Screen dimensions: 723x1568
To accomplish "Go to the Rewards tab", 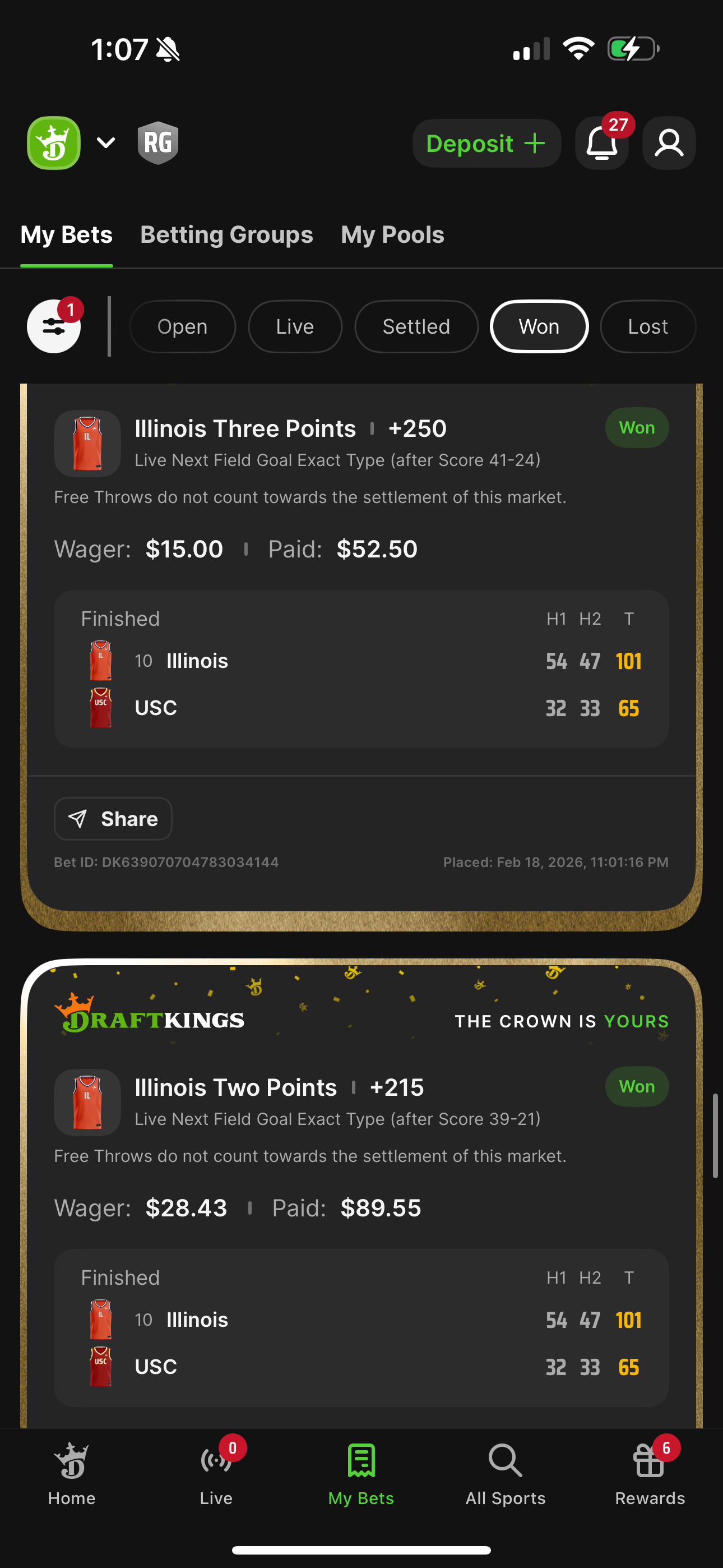I will coord(650,1473).
